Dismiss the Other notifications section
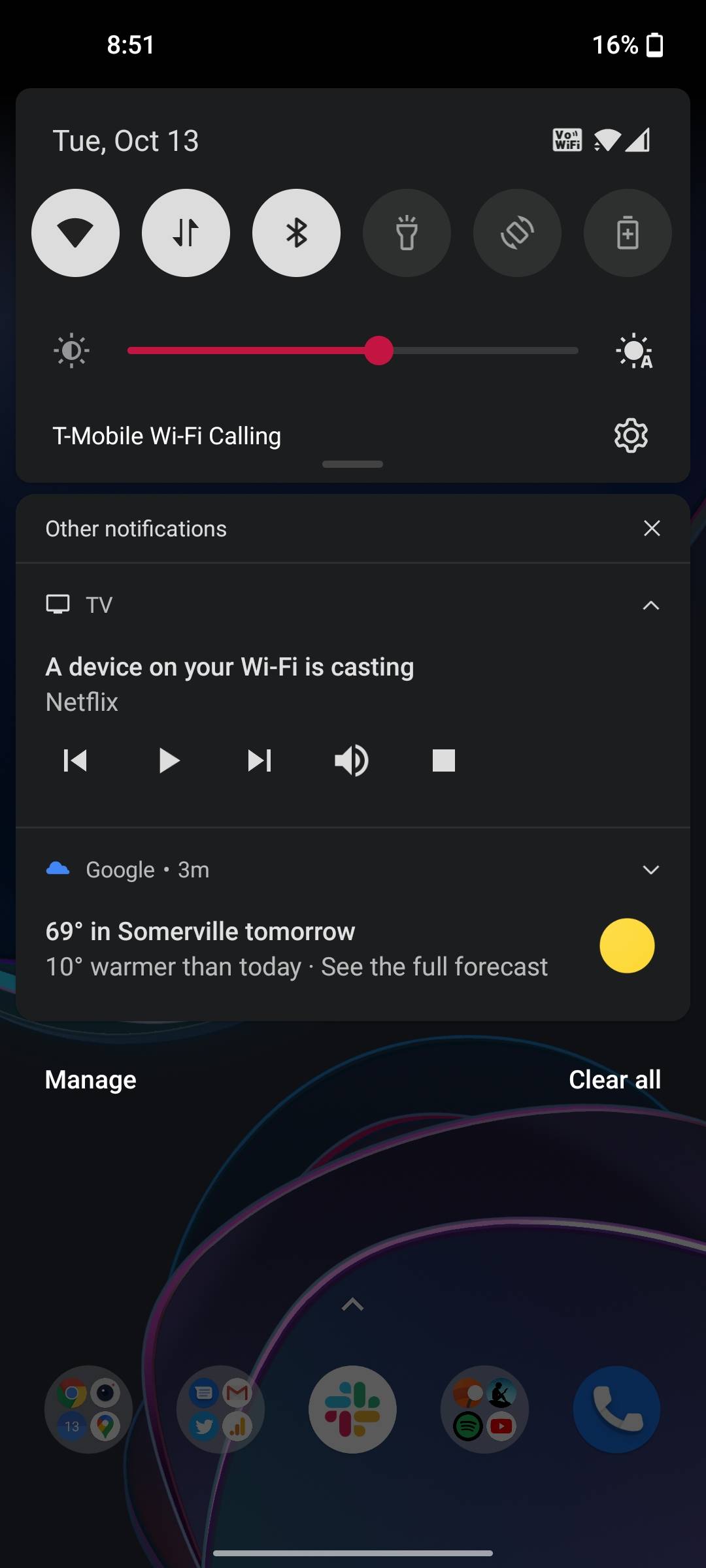Image resolution: width=706 pixels, height=1568 pixels. coord(652,528)
